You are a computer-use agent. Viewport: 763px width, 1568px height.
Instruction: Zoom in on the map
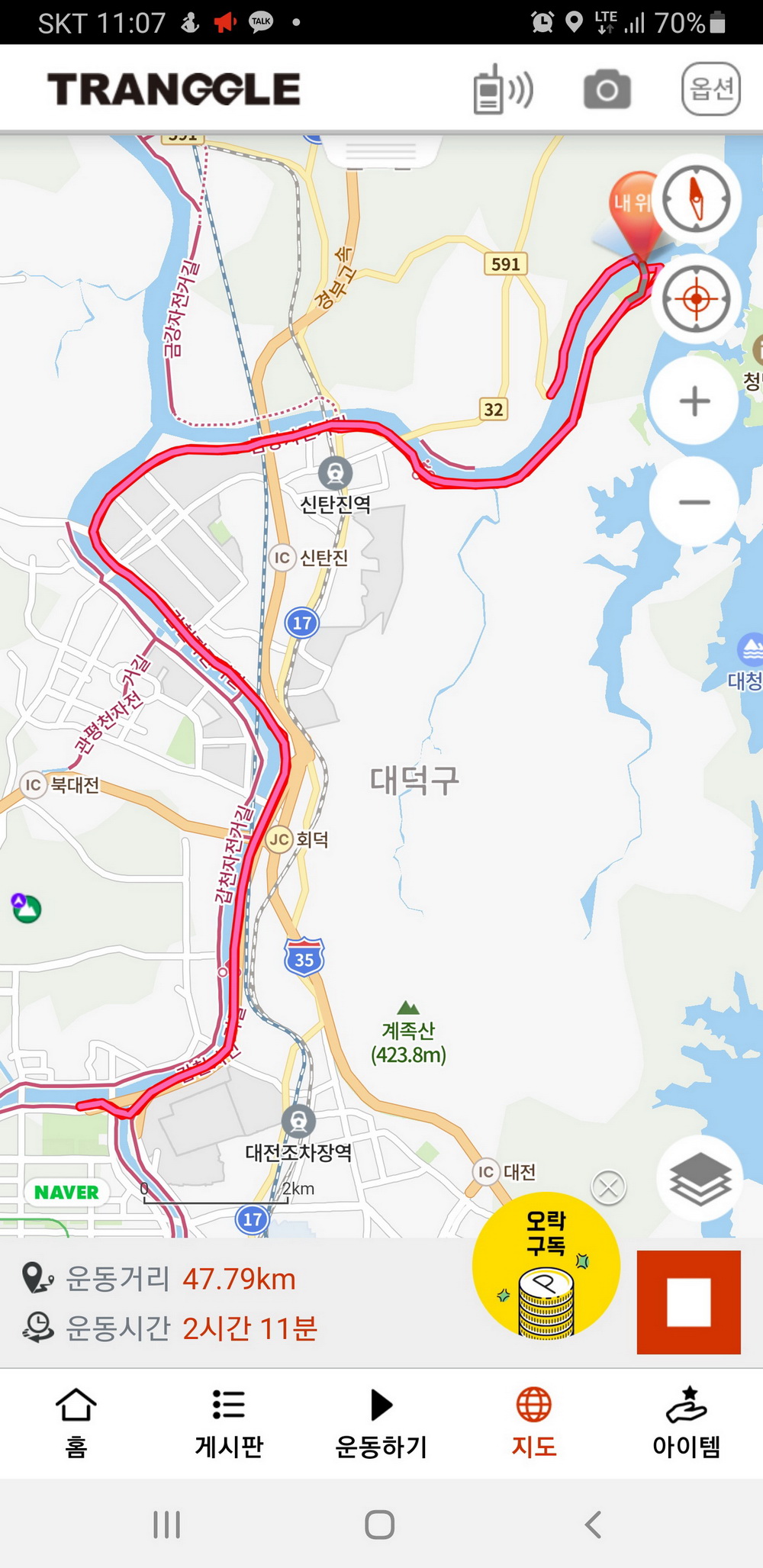point(694,401)
